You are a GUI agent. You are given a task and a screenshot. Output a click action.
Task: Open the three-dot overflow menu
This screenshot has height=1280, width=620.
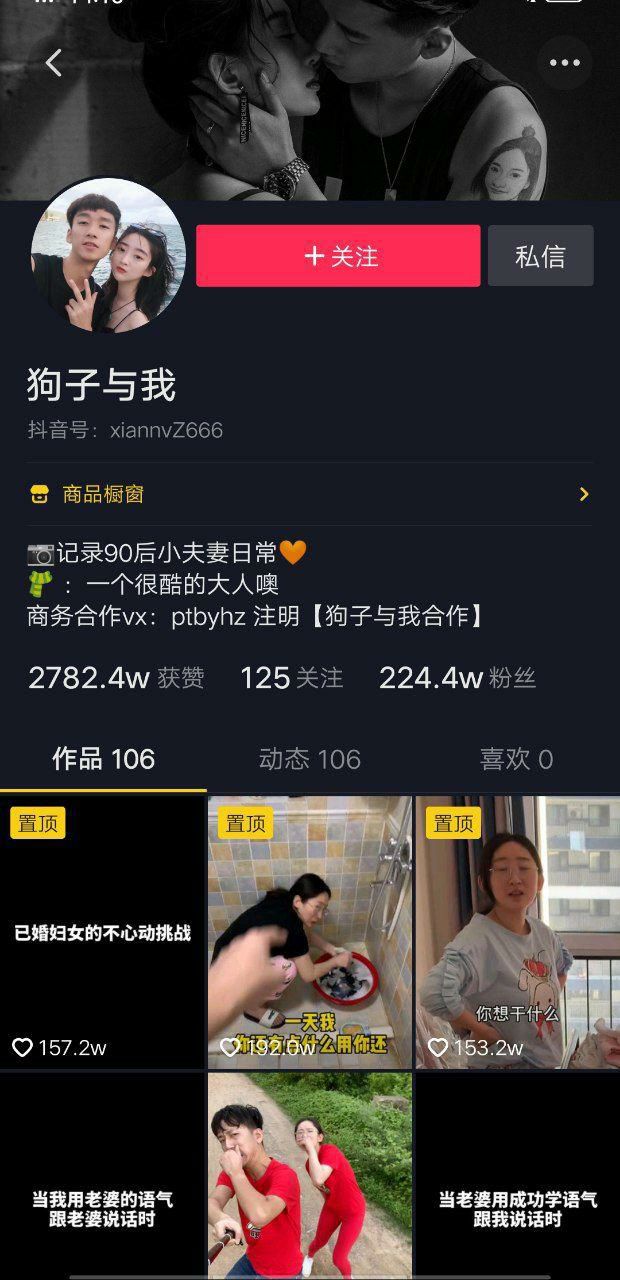click(564, 63)
